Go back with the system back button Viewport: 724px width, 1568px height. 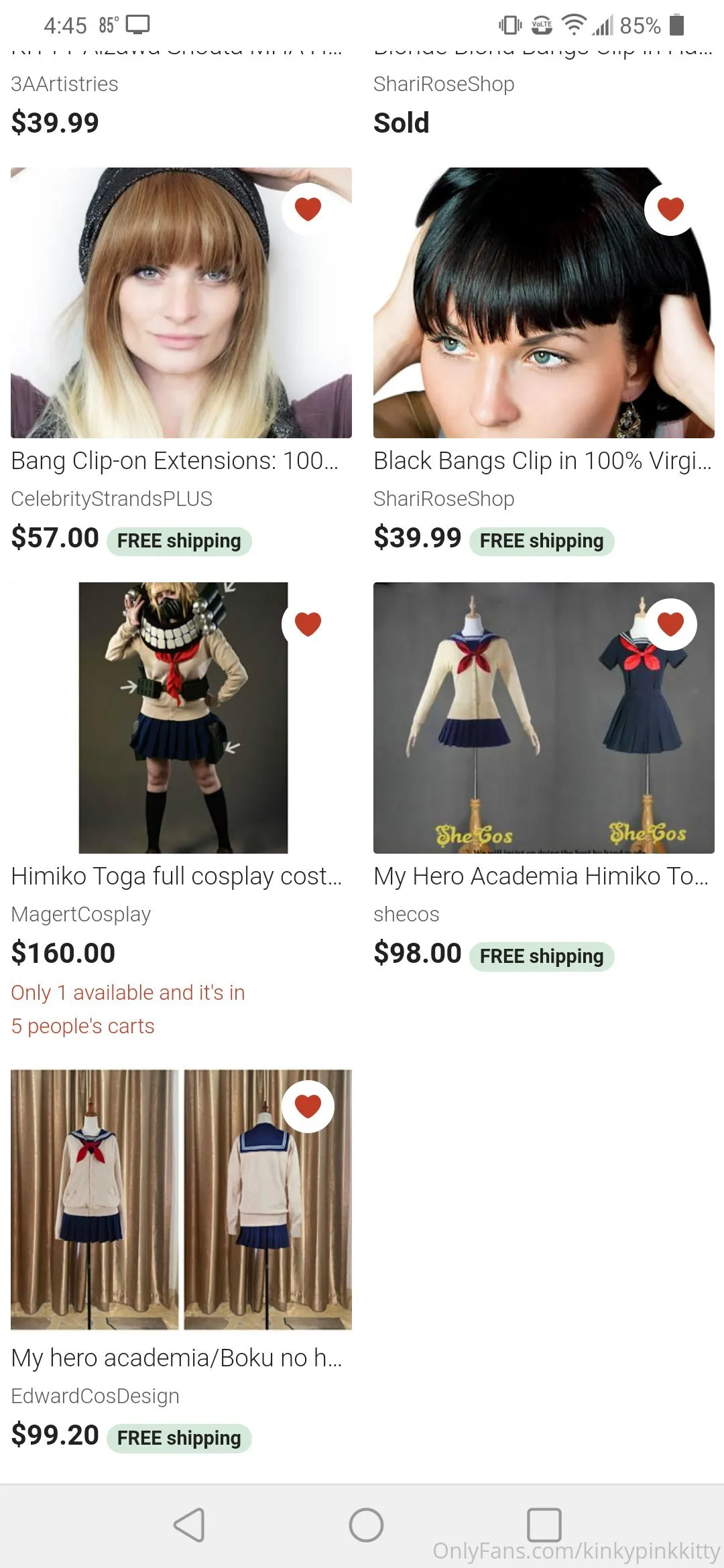[x=189, y=1525]
